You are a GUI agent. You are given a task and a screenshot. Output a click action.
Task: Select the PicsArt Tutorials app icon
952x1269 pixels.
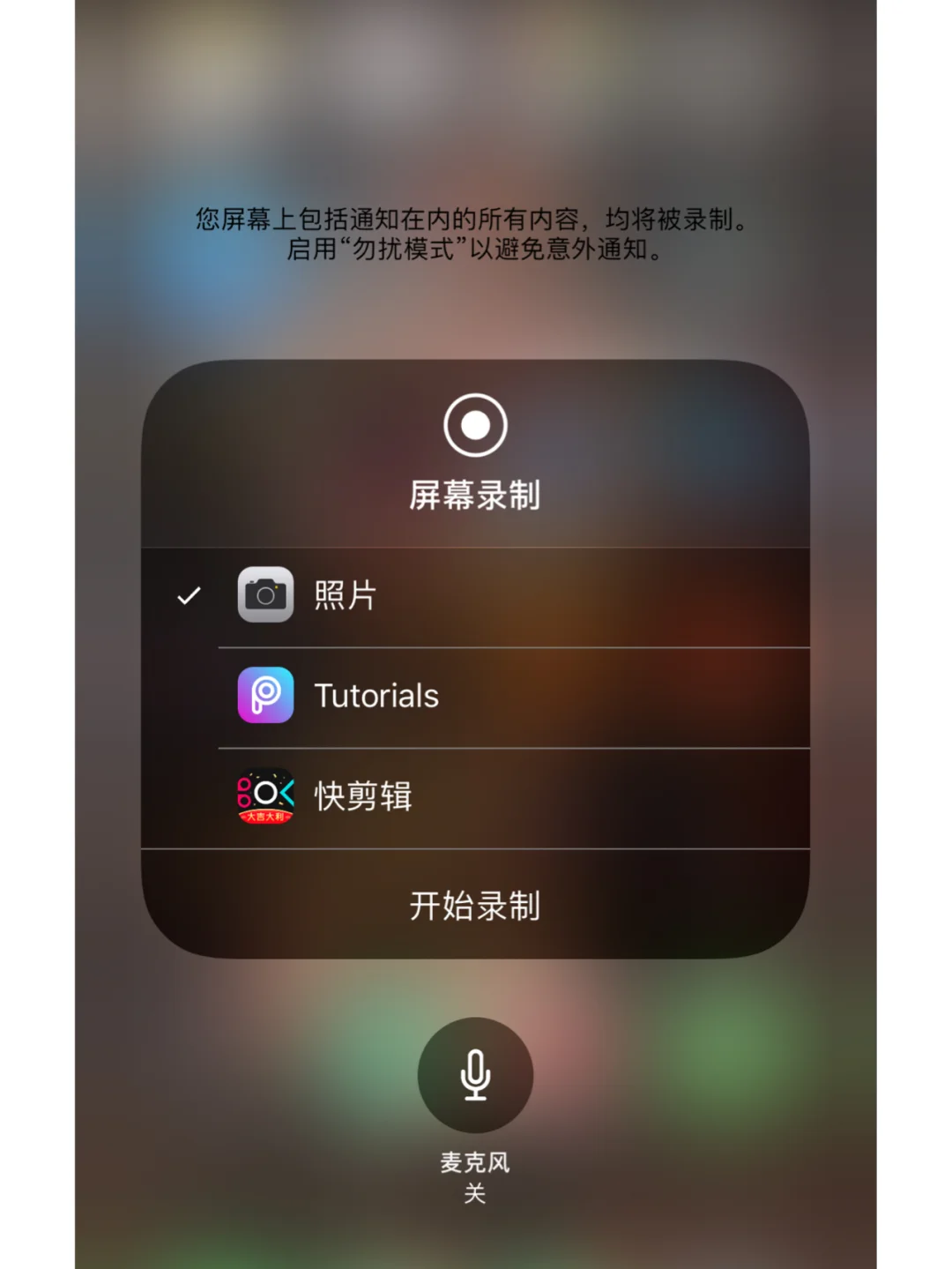[265, 696]
